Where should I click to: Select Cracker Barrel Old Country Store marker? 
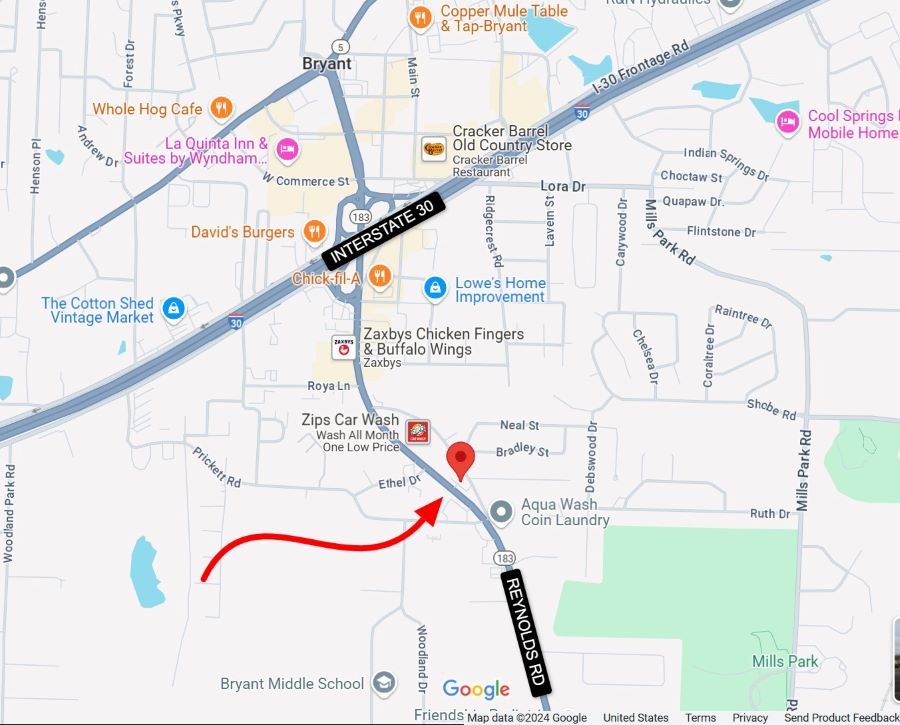pos(433,149)
